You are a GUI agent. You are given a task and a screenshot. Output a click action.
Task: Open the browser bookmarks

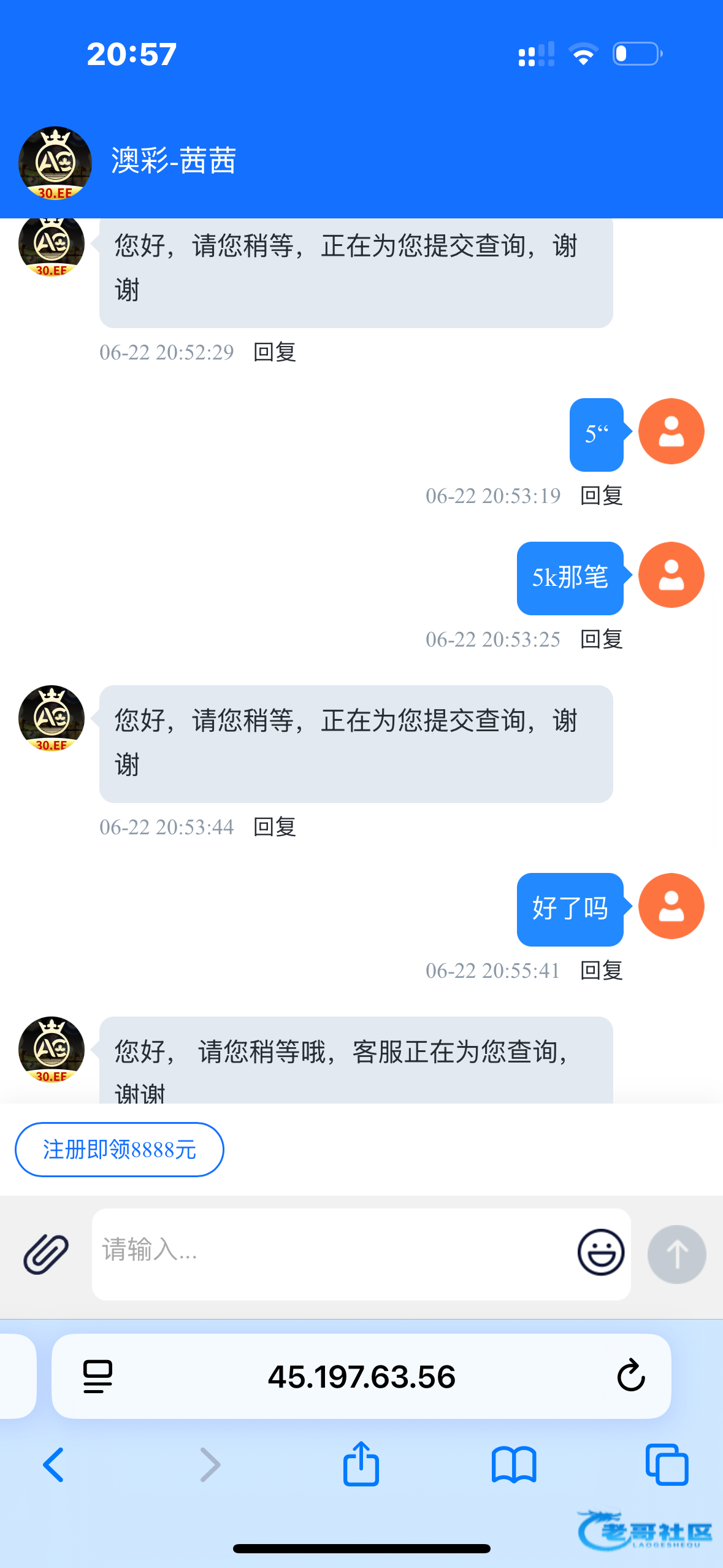(514, 1465)
